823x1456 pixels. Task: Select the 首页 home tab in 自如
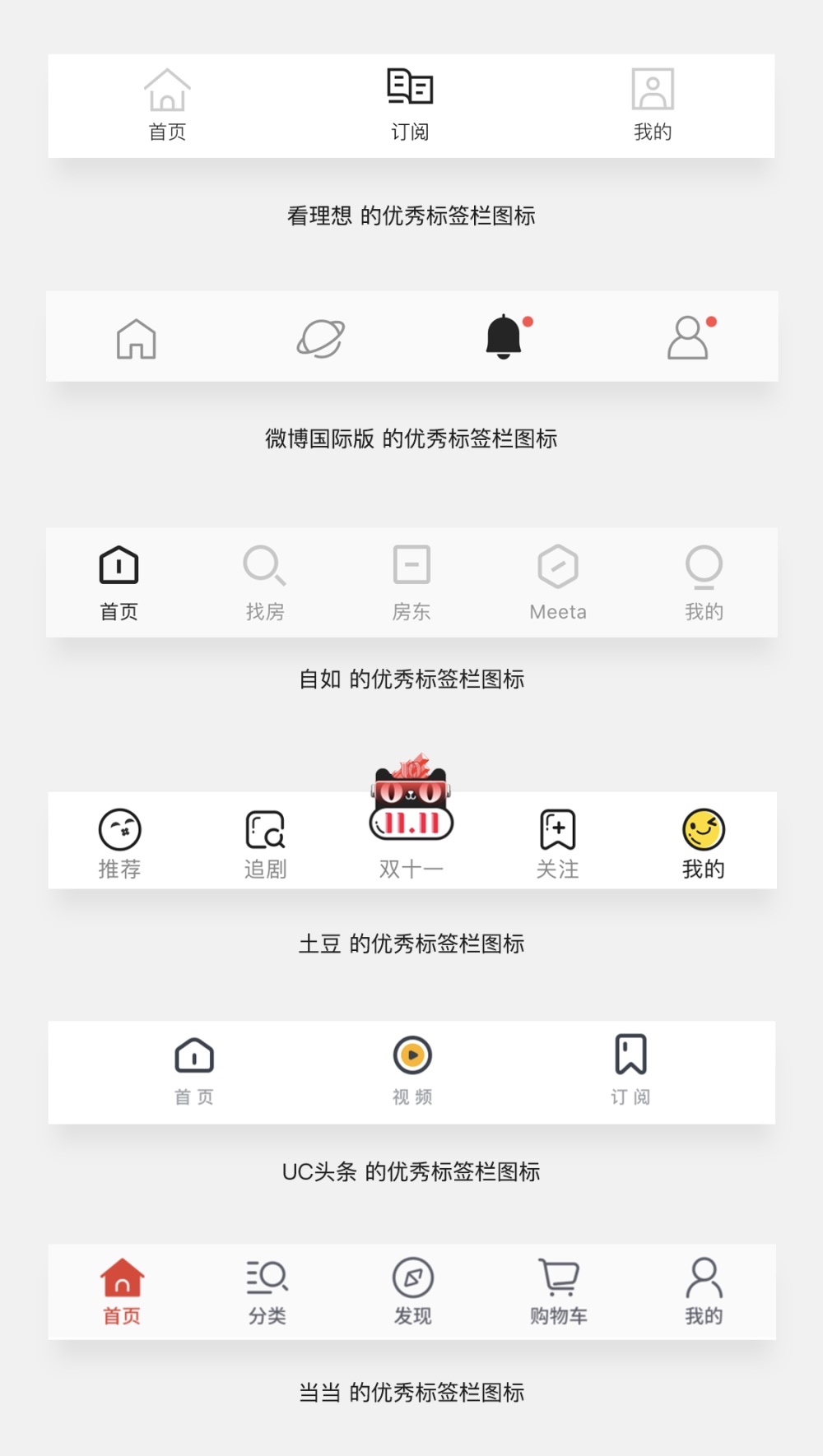click(118, 564)
